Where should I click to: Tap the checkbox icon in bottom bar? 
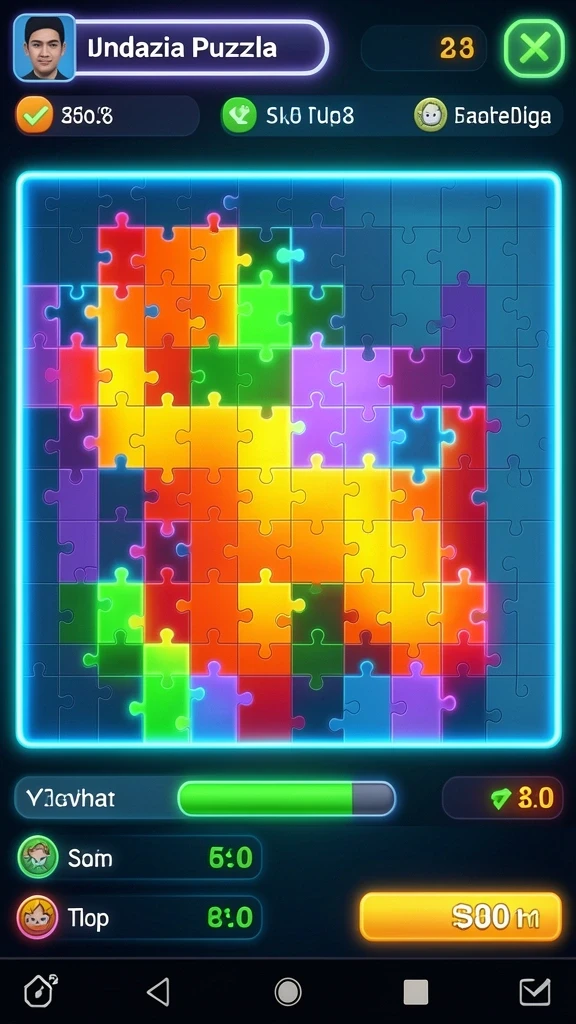pyautogui.click(x=534, y=991)
